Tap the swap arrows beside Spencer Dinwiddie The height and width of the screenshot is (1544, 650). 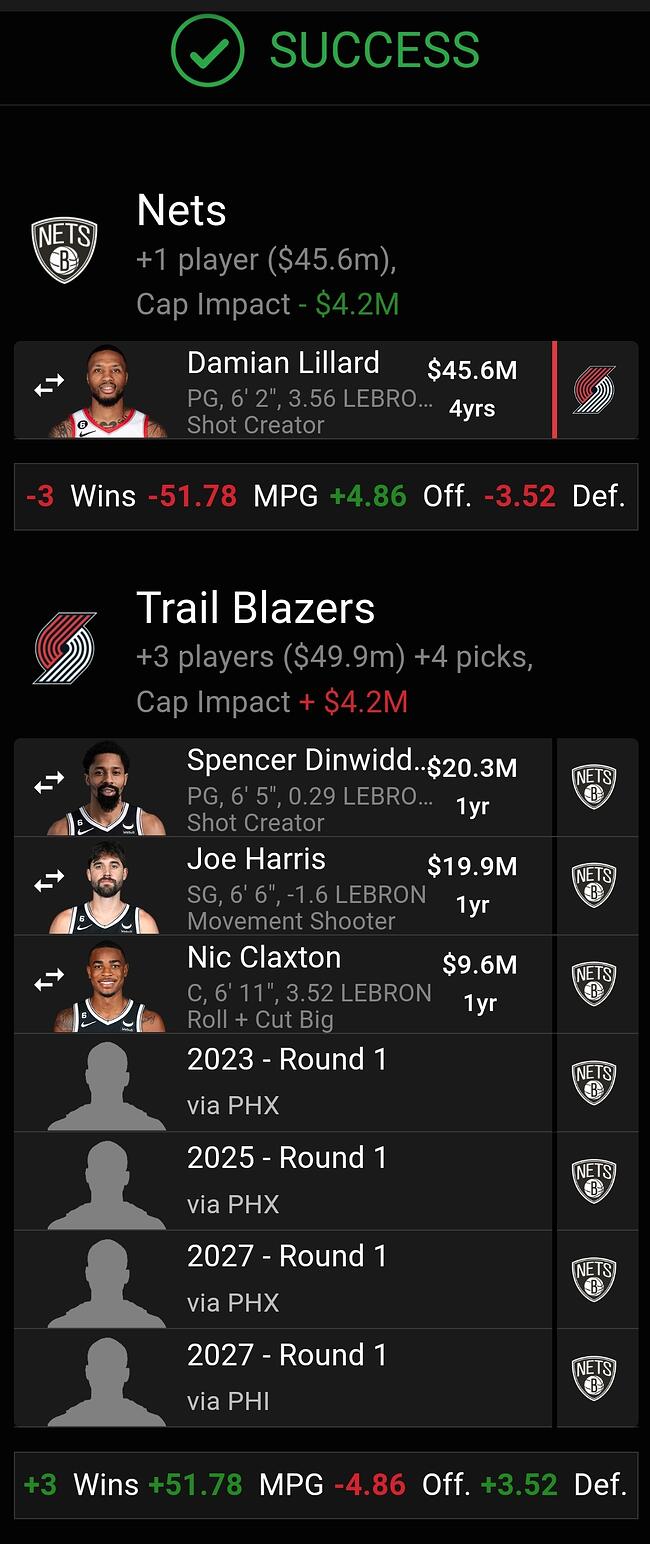[x=49, y=785]
